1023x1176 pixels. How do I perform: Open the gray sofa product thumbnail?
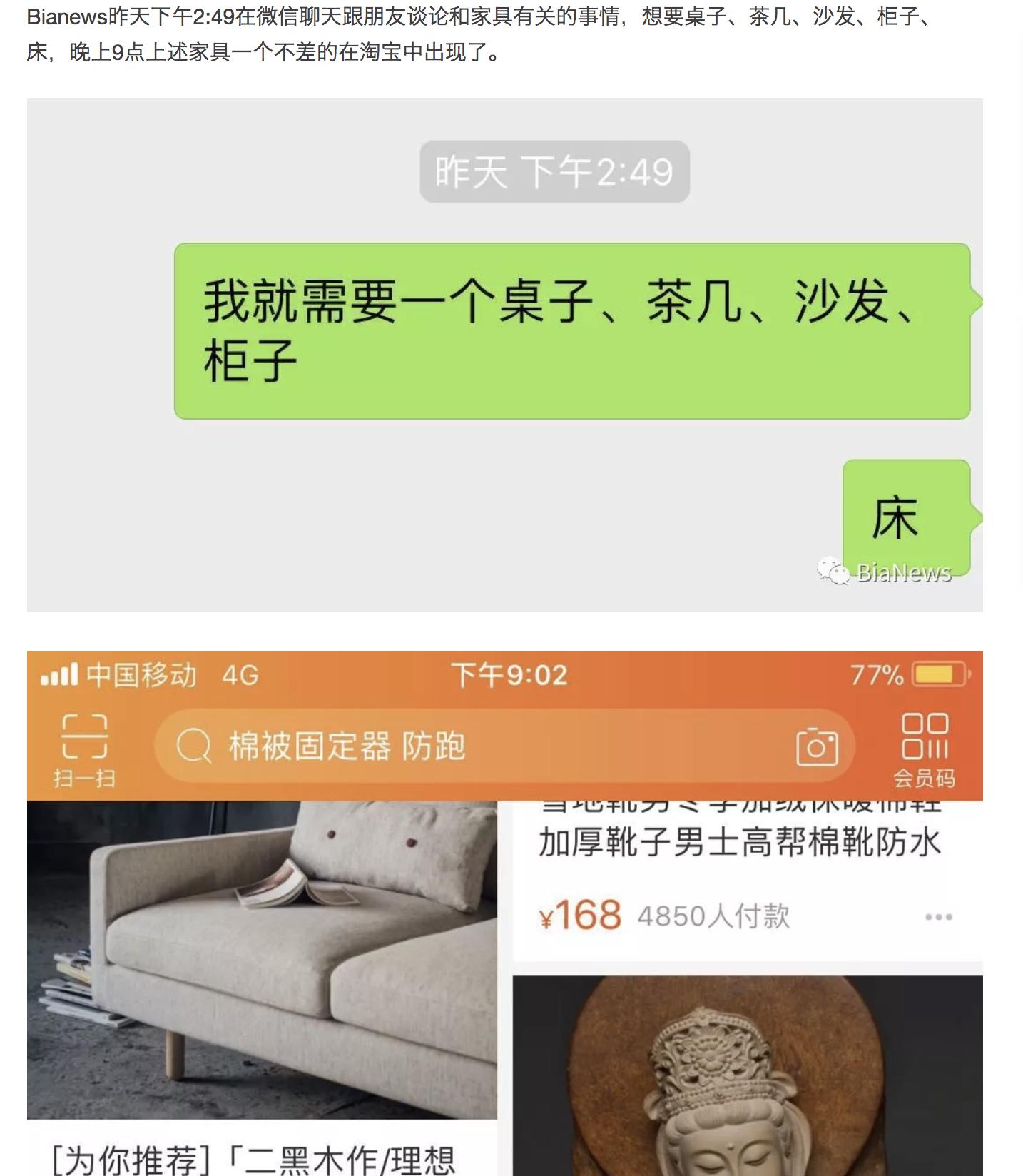pos(264,963)
